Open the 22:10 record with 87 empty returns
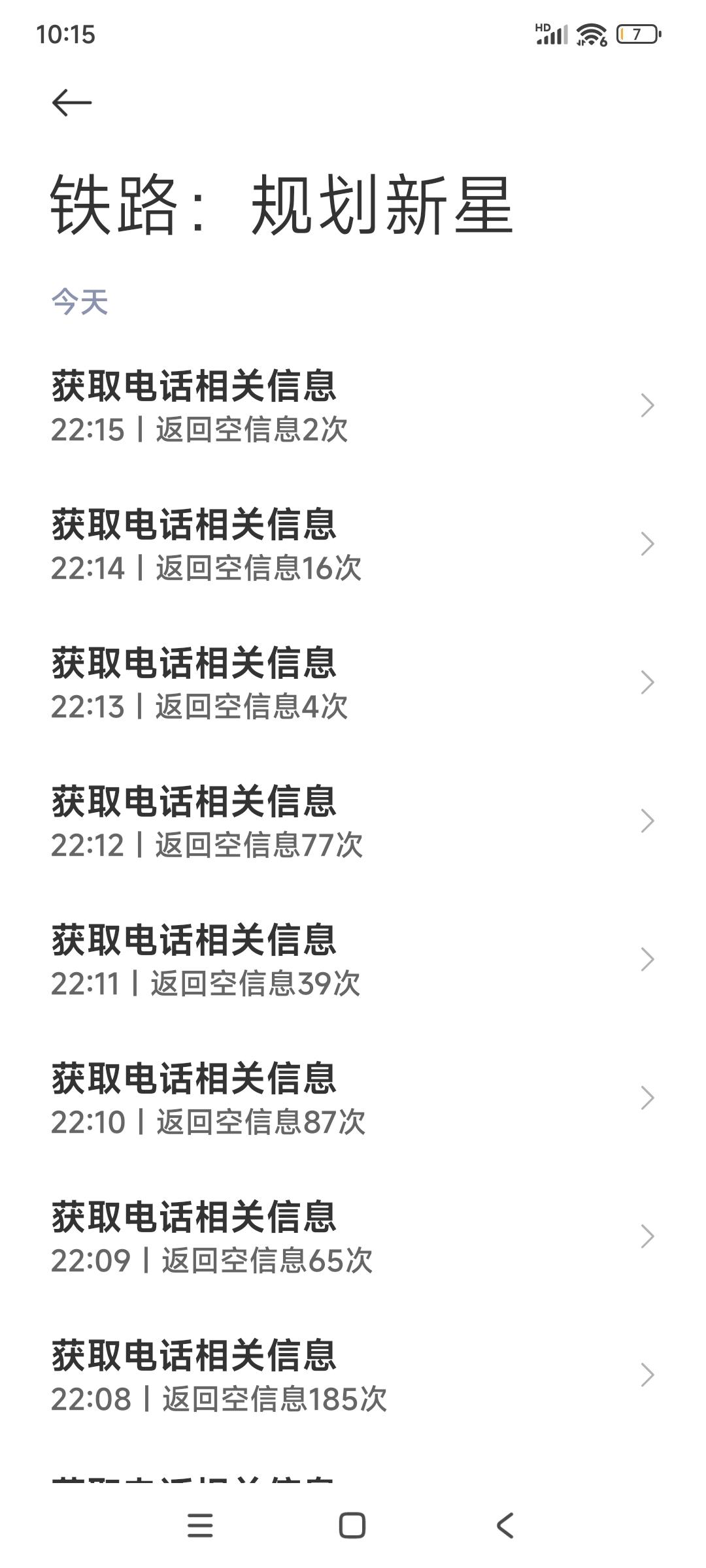The height and width of the screenshot is (1568, 706). 353,1098
